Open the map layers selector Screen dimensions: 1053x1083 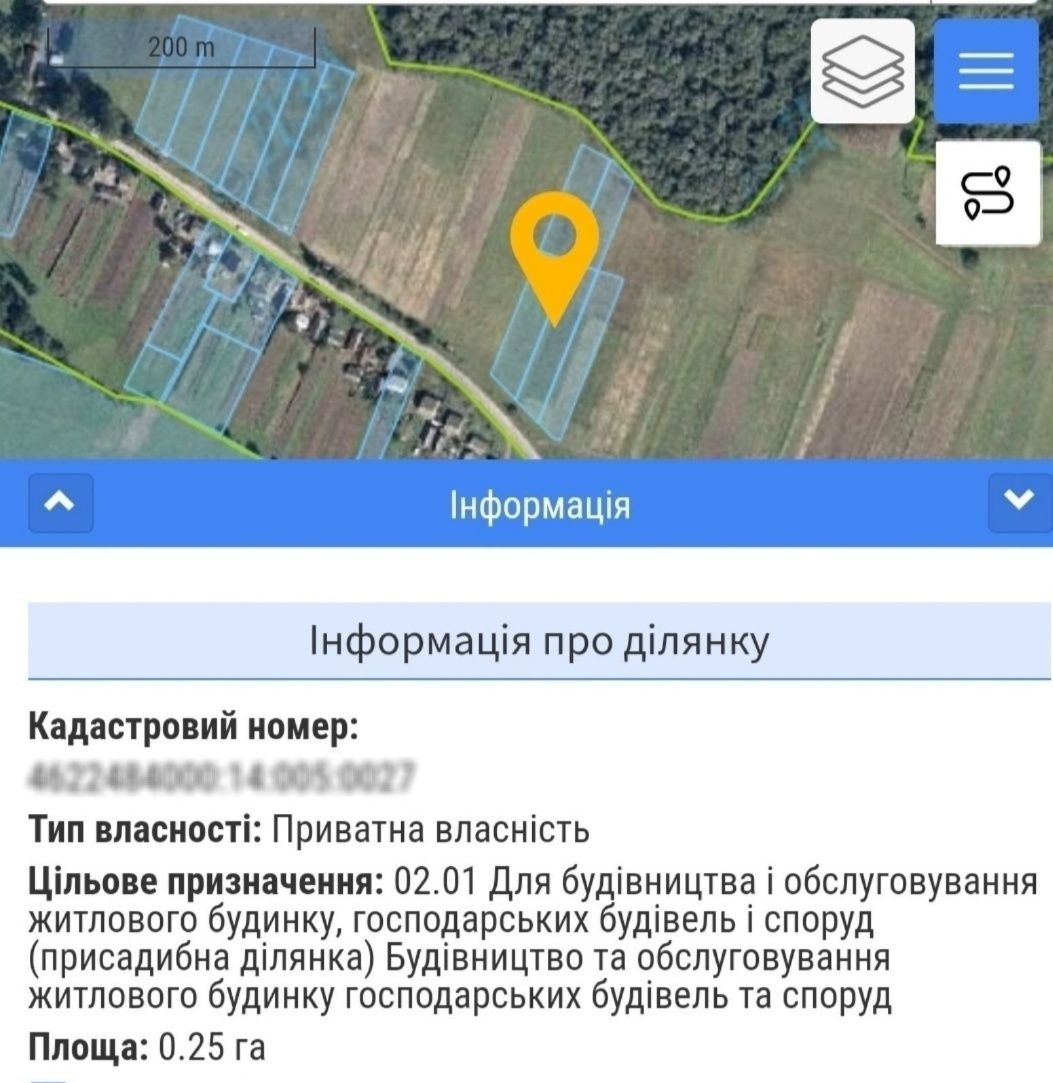pyautogui.click(x=862, y=71)
